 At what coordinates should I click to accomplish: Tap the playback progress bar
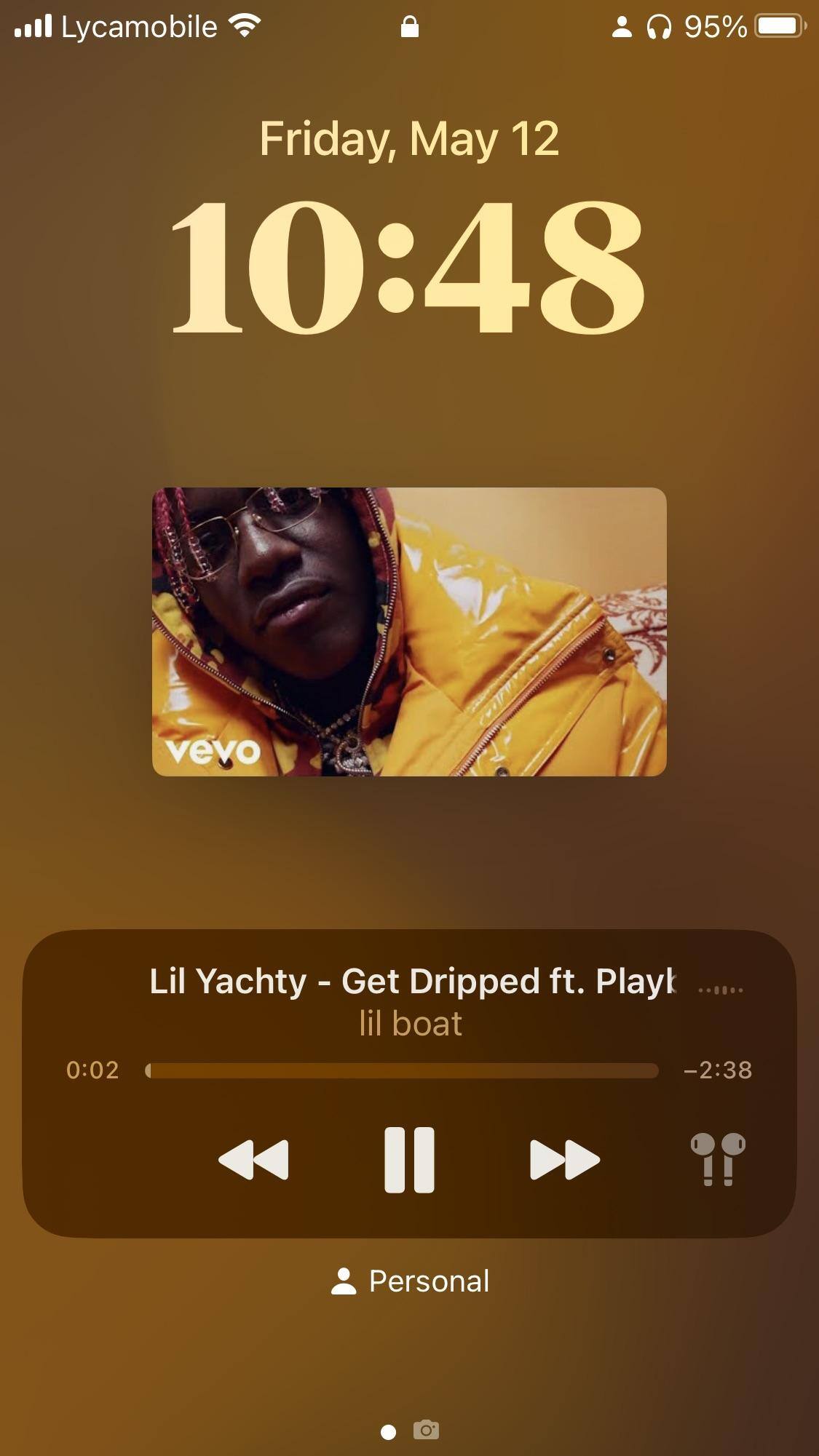402,1070
